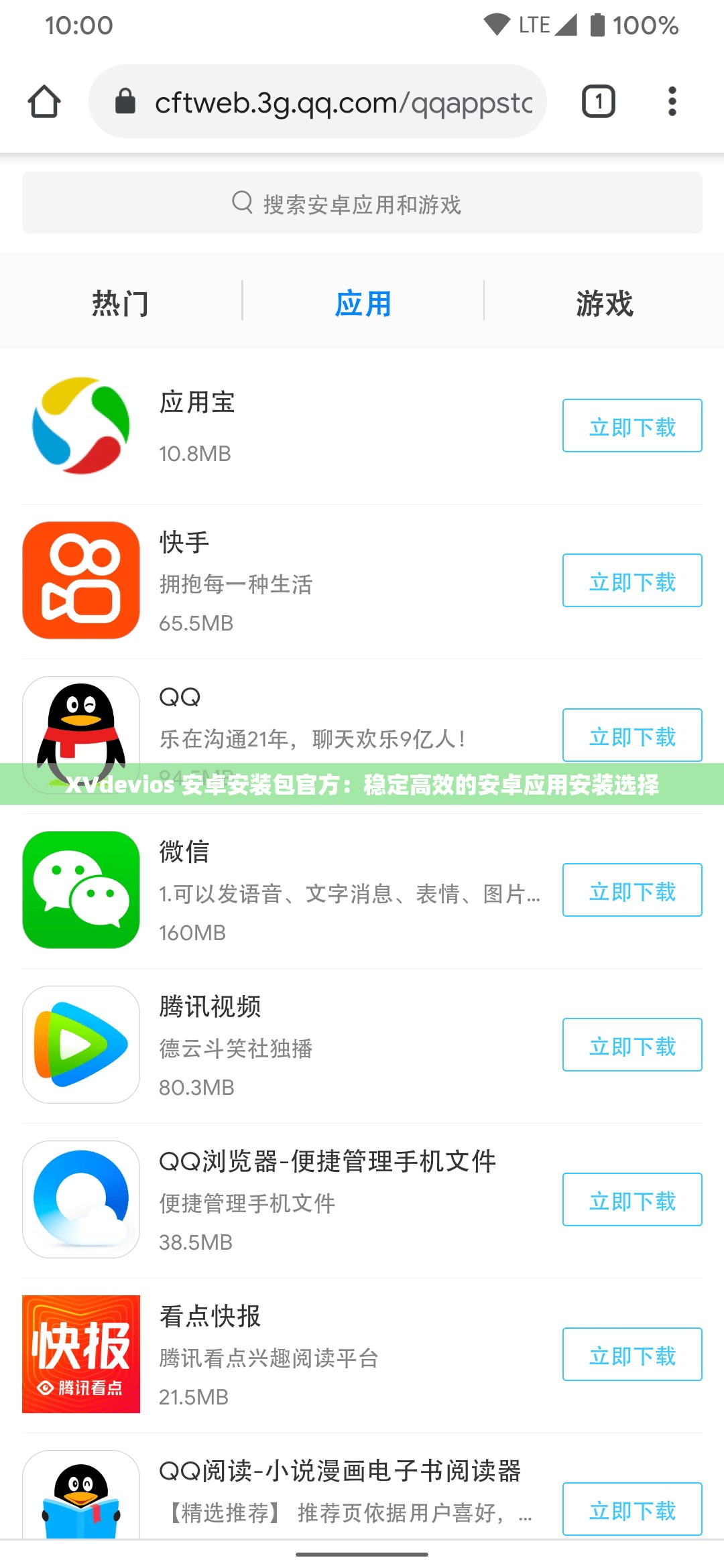724x1568 pixels.
Task: Tap 立即下载 for 快手
Action: point(631,581)
